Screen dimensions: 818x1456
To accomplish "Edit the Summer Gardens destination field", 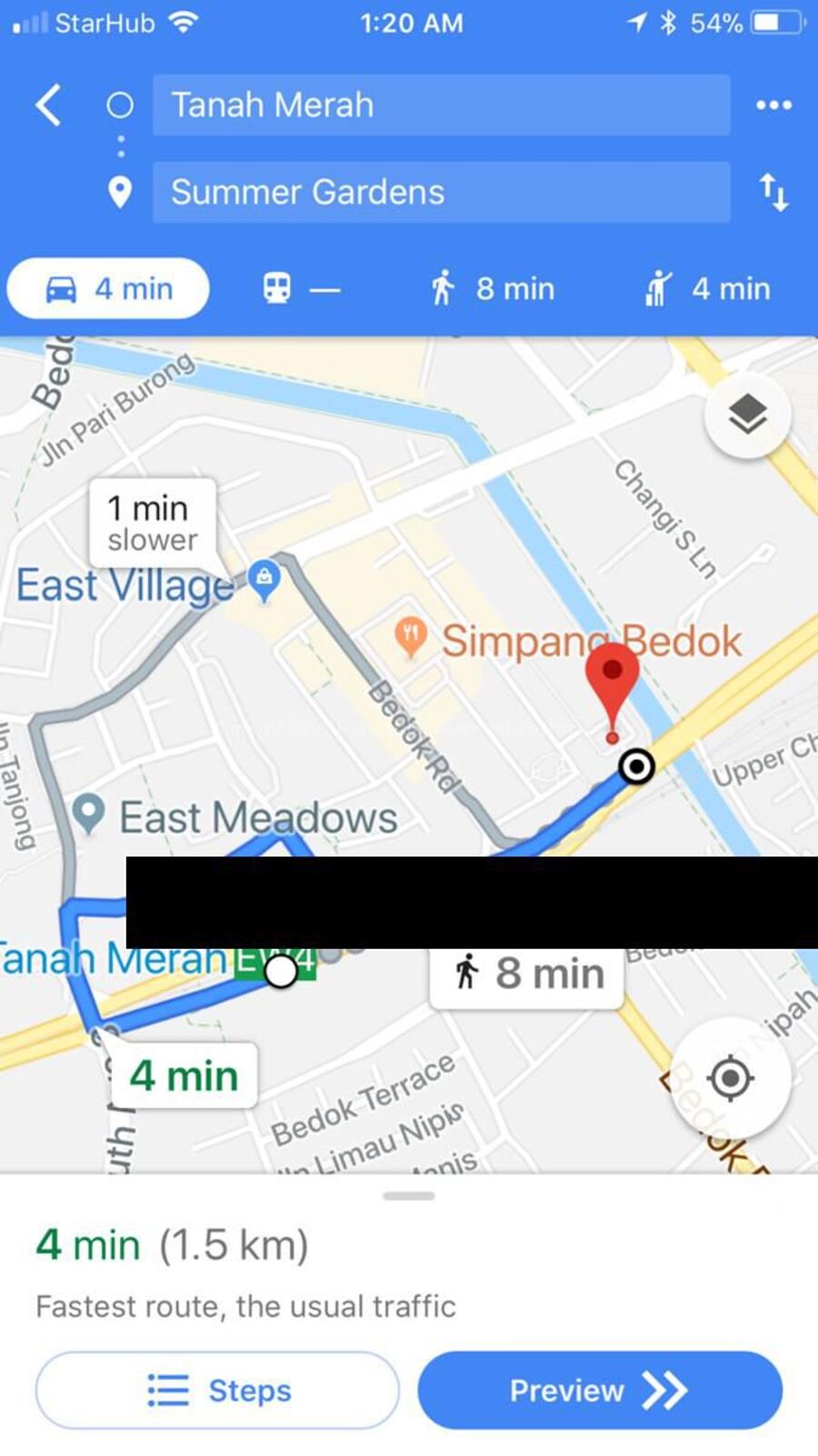I will pyautogui.click(x=441, y=192).
